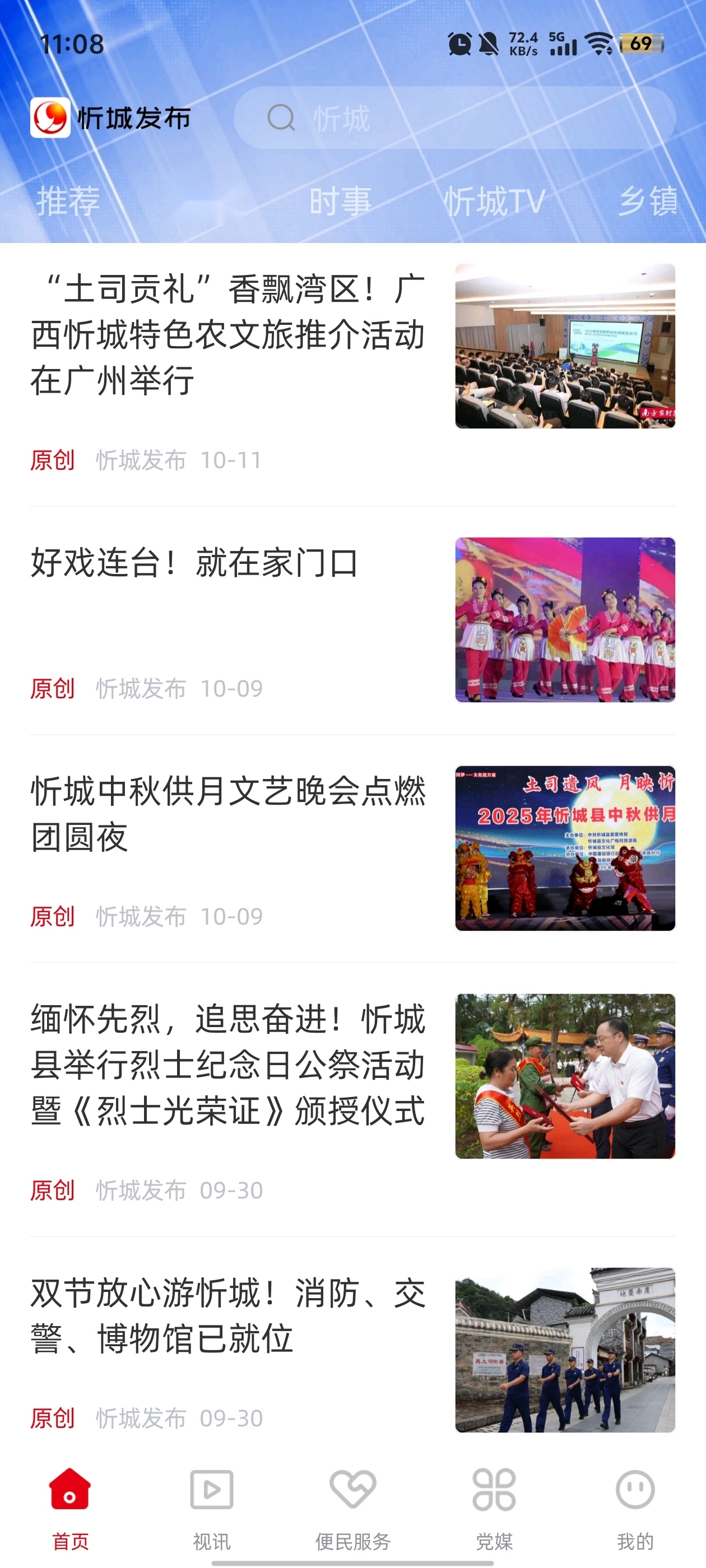706x1568 pixels.
Task: Tap the mid-autumn gala article thumbnail
Action: pos(566,848)
